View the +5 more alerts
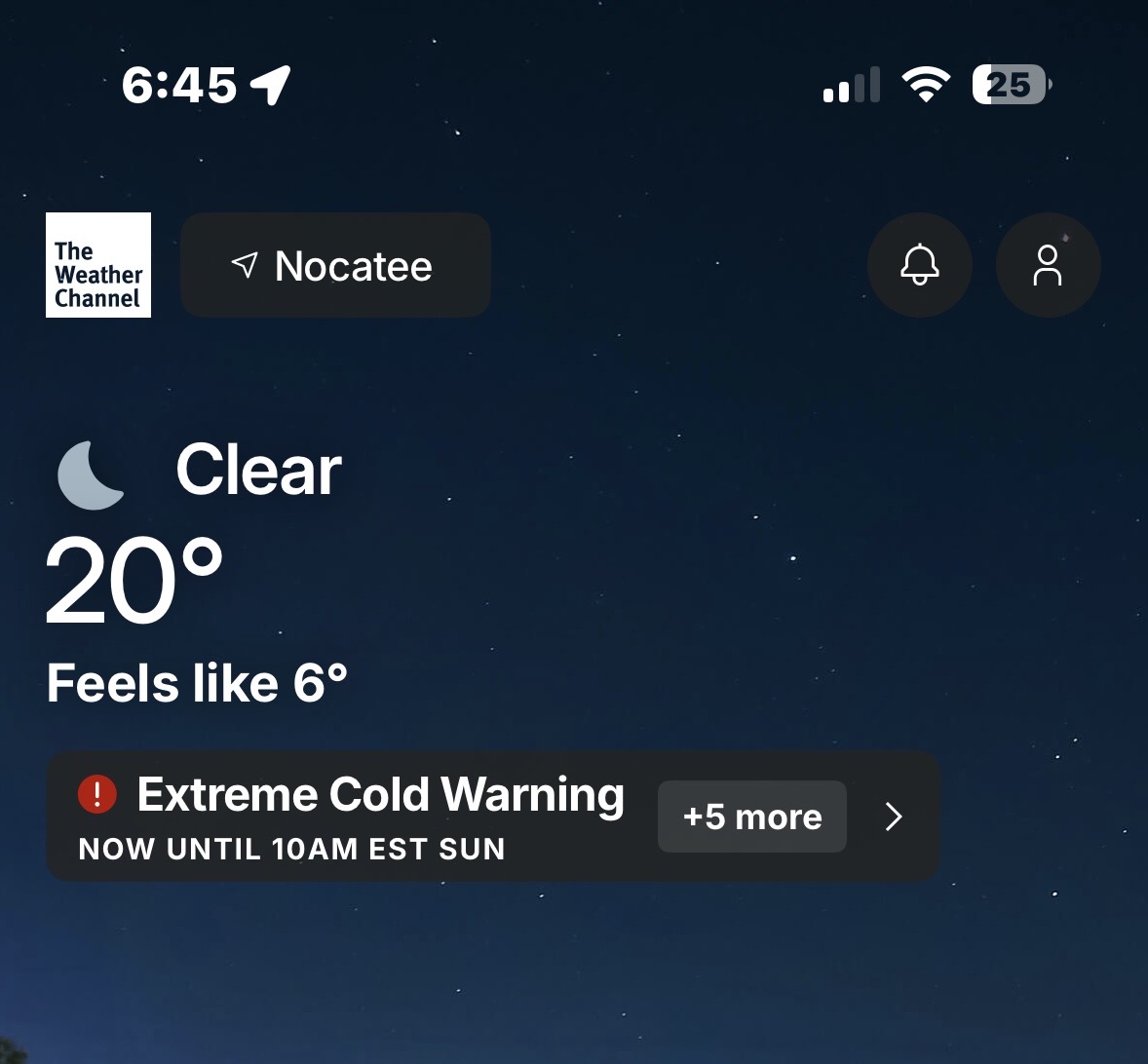Image resolution: width=1148 pixels, height=1064 pixels. tap(751, 817)
